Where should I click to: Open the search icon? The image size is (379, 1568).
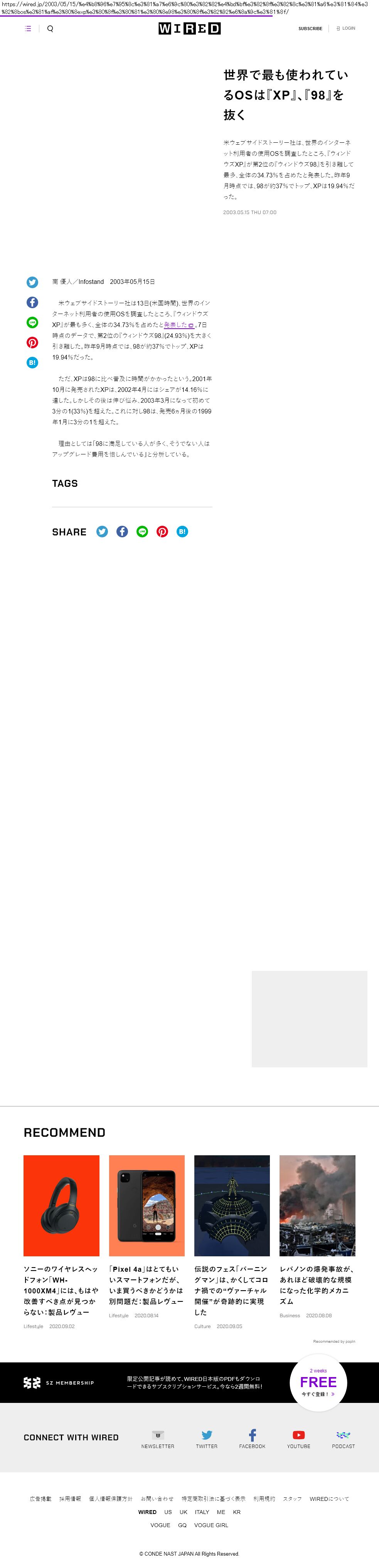coord(51,29)
